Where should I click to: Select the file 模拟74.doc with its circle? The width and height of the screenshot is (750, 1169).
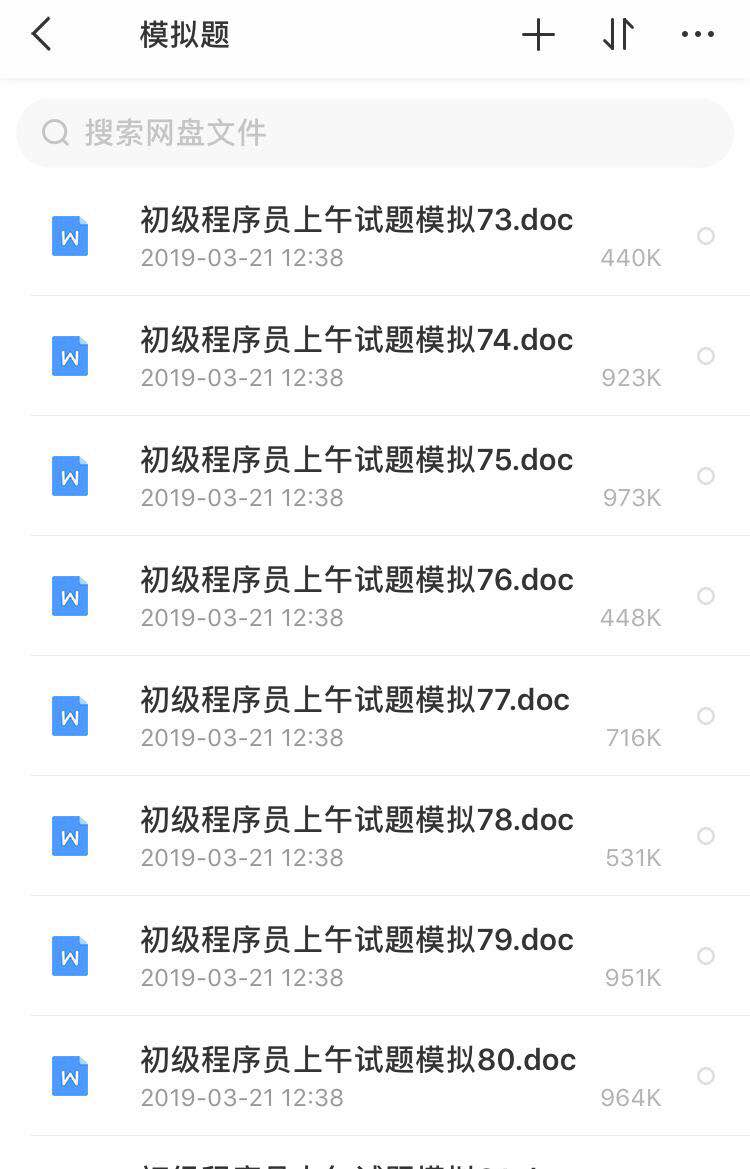[x=706, y=356]
